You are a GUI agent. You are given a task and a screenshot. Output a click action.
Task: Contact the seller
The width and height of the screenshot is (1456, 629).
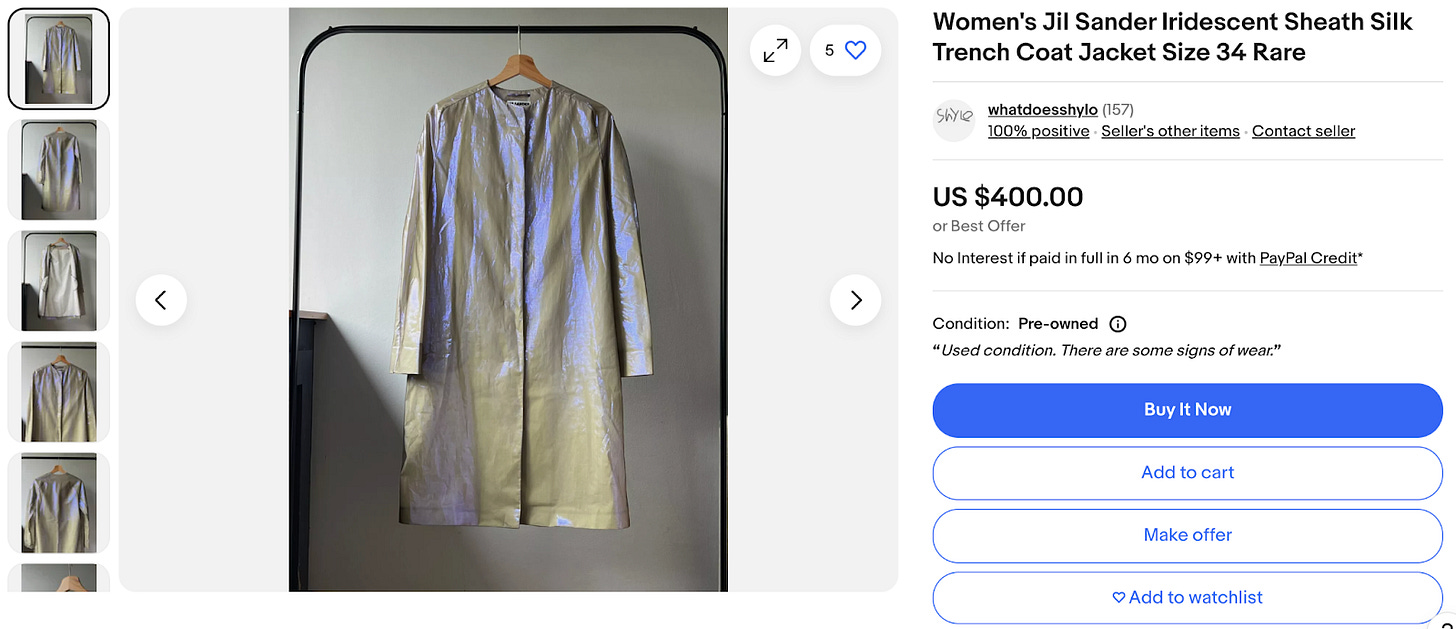click(1303, 131)
